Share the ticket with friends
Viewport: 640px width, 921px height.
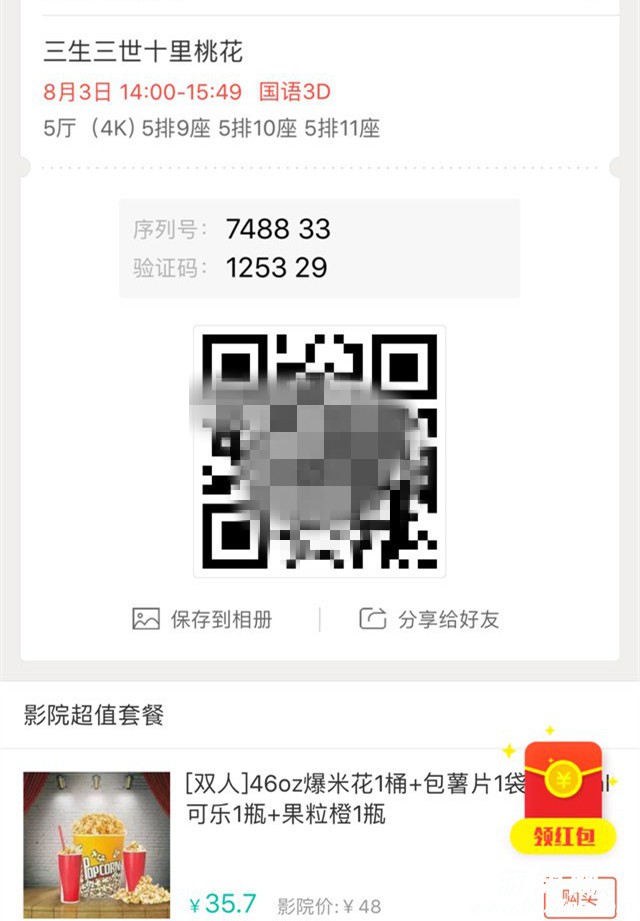point(429,619)
